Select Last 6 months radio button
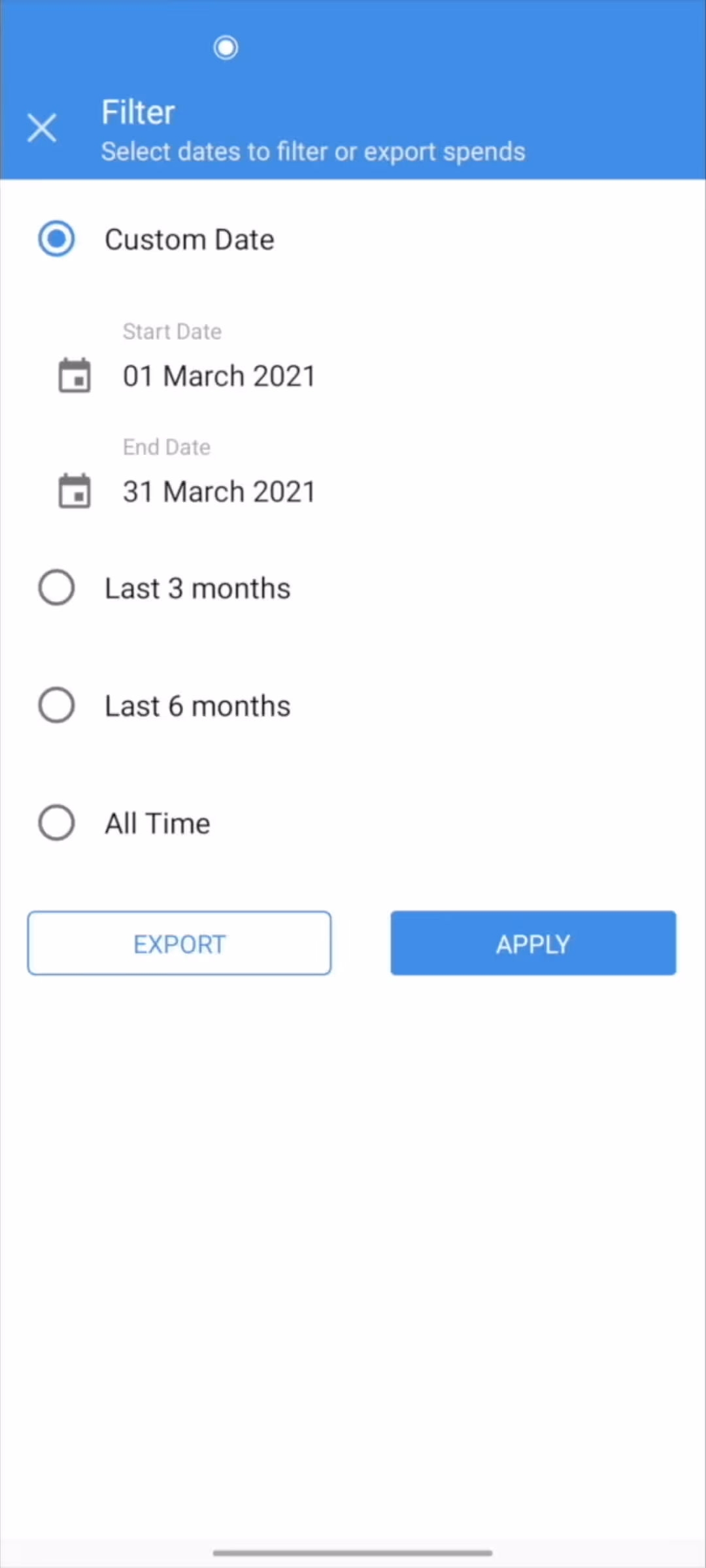The width and height of the screenshot is (706, 1568). click(x=57, y=705)
